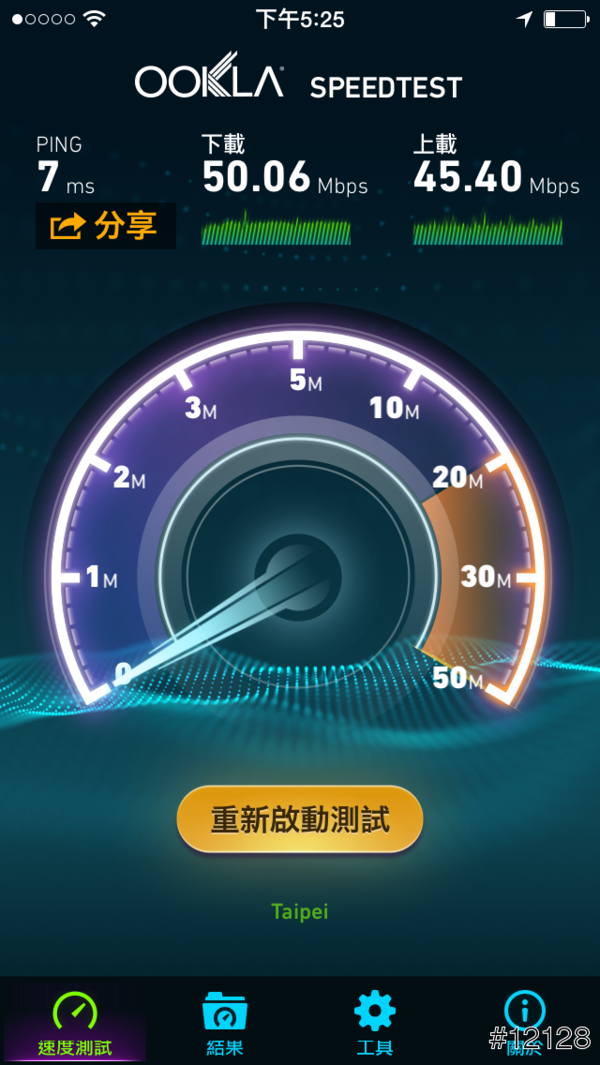This screenshot has height=1065, width=600.
Task: Switch to the 結果 tab
Action: tap(225, 1022)
